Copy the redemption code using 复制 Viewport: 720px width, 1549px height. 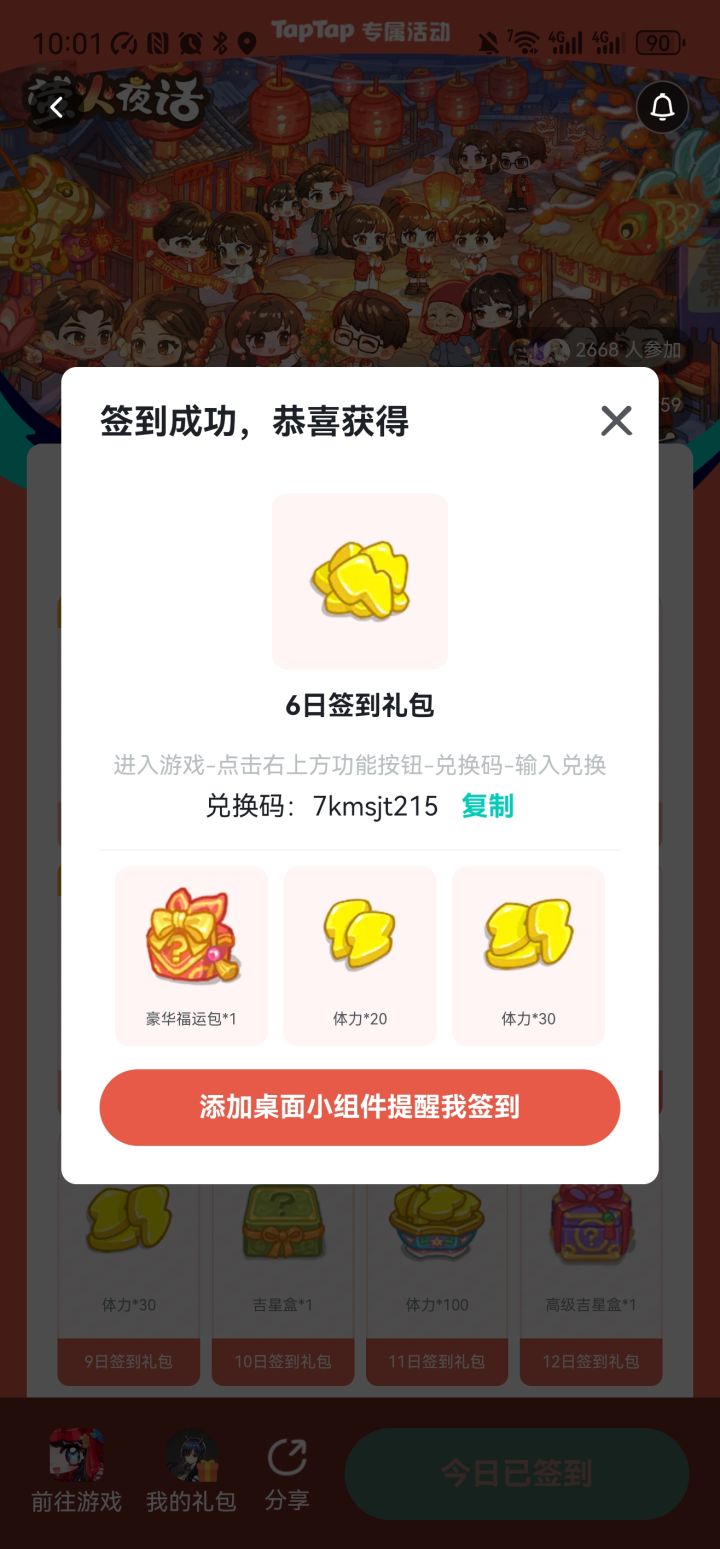click(x=487, y=806)
